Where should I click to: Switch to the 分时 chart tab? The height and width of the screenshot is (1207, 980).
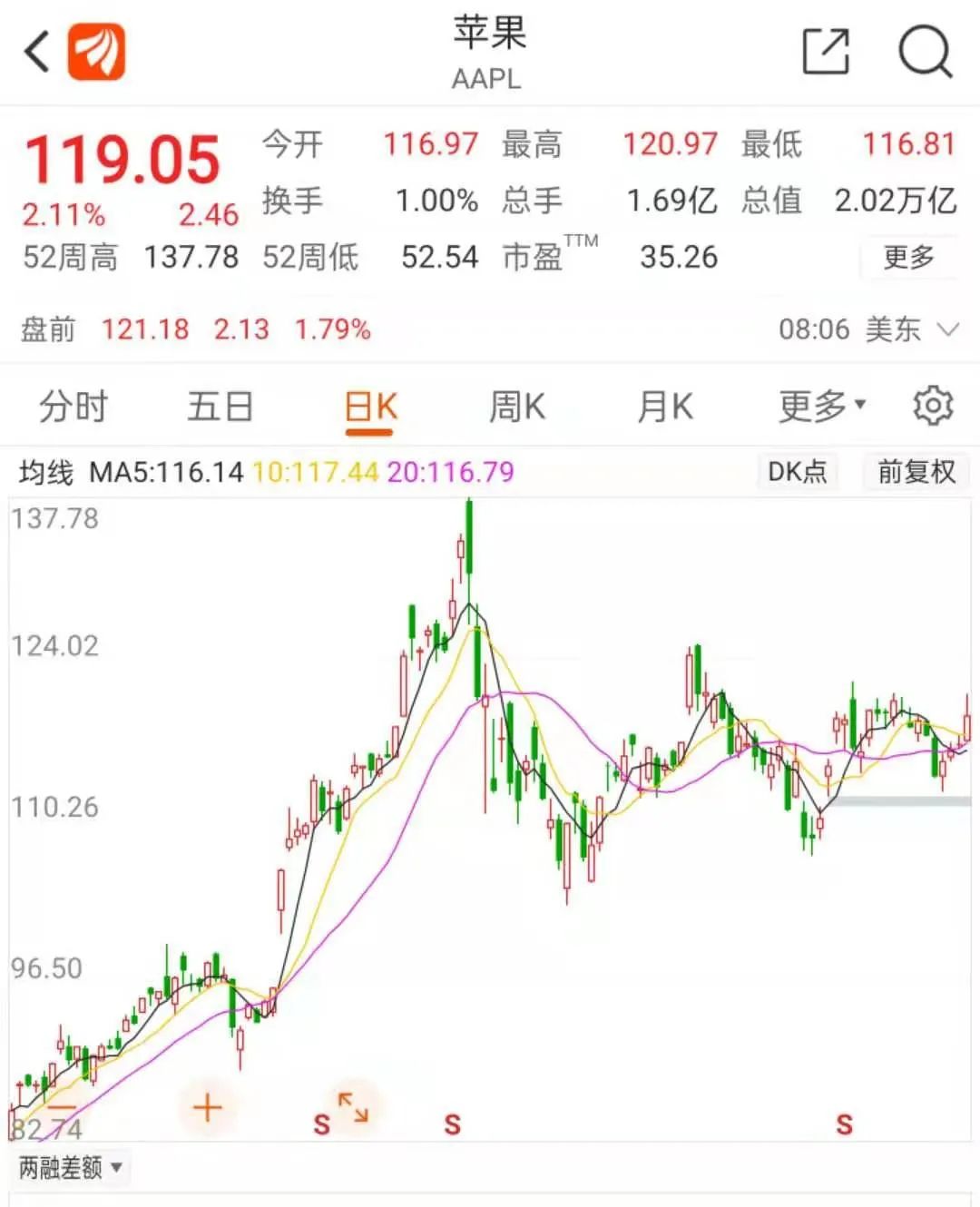73,407
